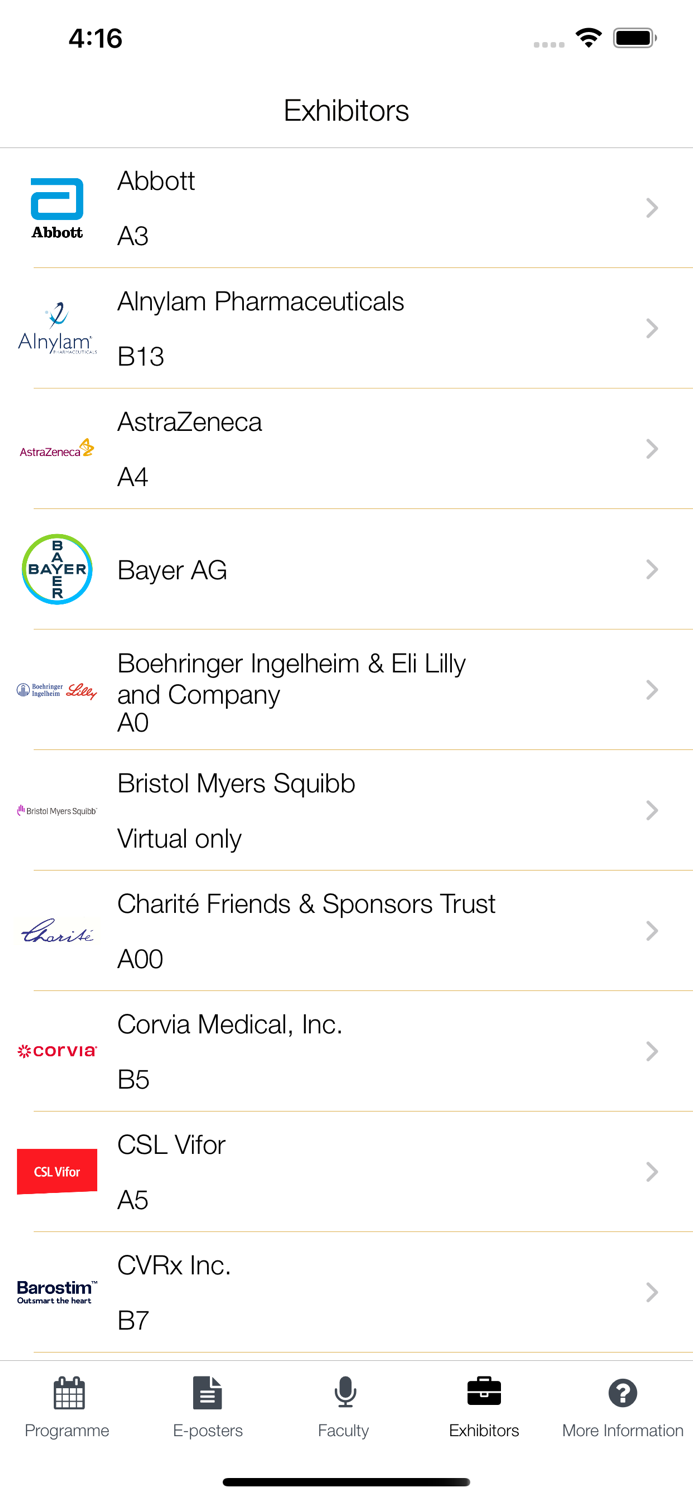Open Bayer AG exhibitor page
This screenshot has height=1500, width=693.
(x=346, y=569)
